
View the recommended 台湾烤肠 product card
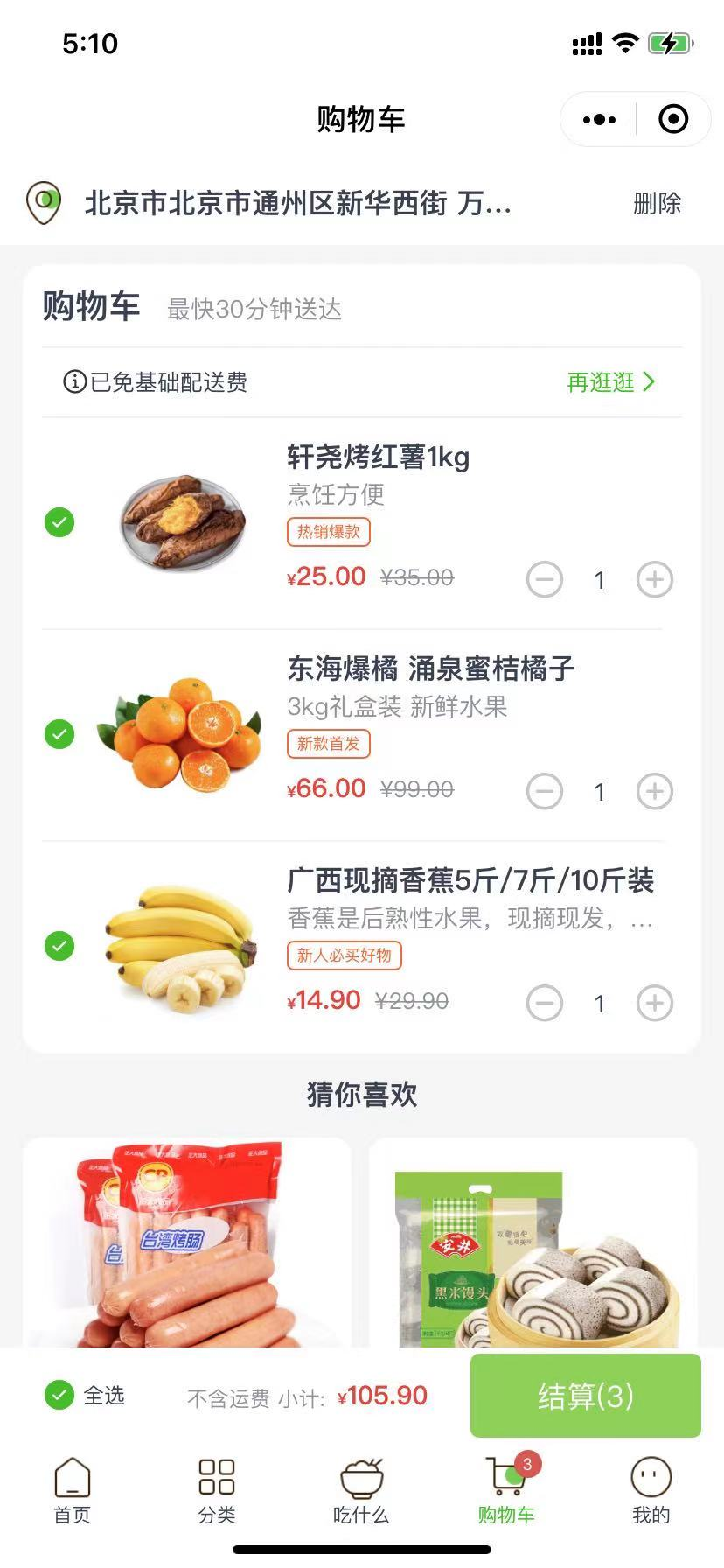[x=186, y=1242]
